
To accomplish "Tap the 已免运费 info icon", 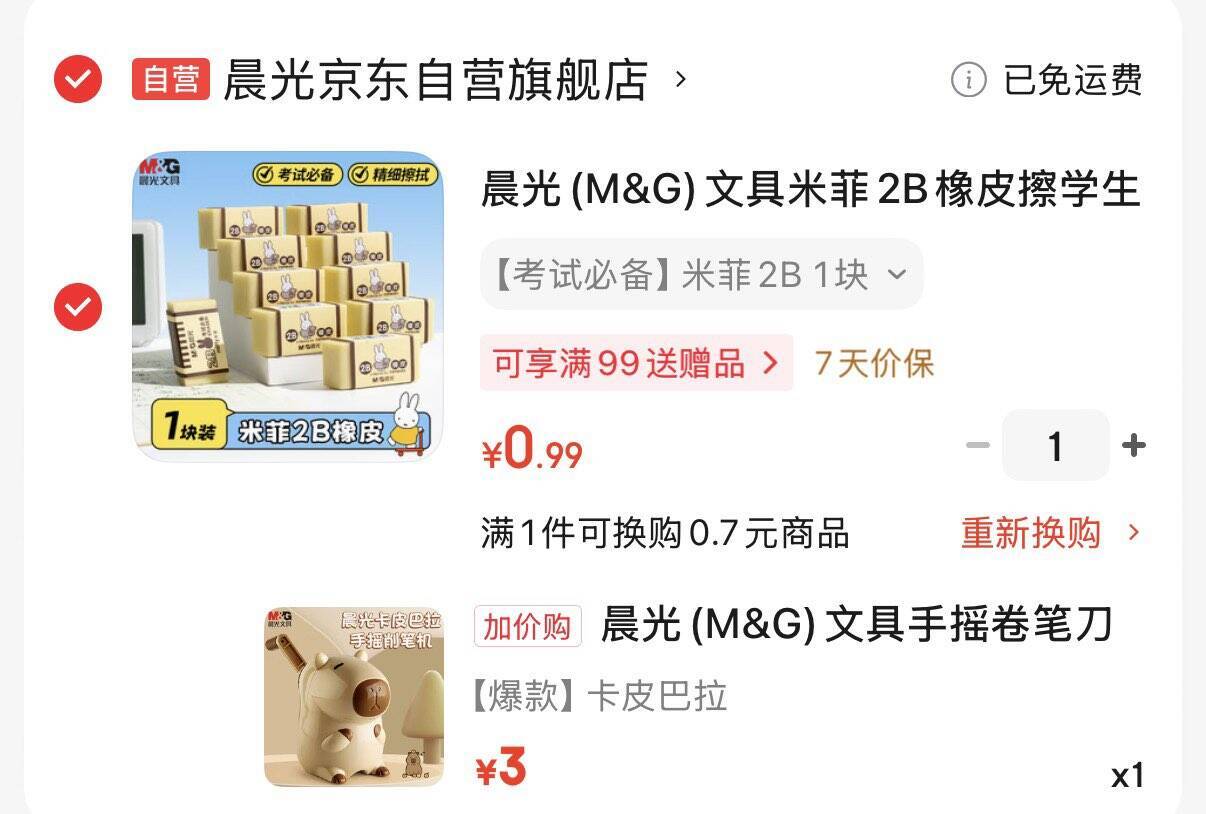I will [x=968, y=79].
